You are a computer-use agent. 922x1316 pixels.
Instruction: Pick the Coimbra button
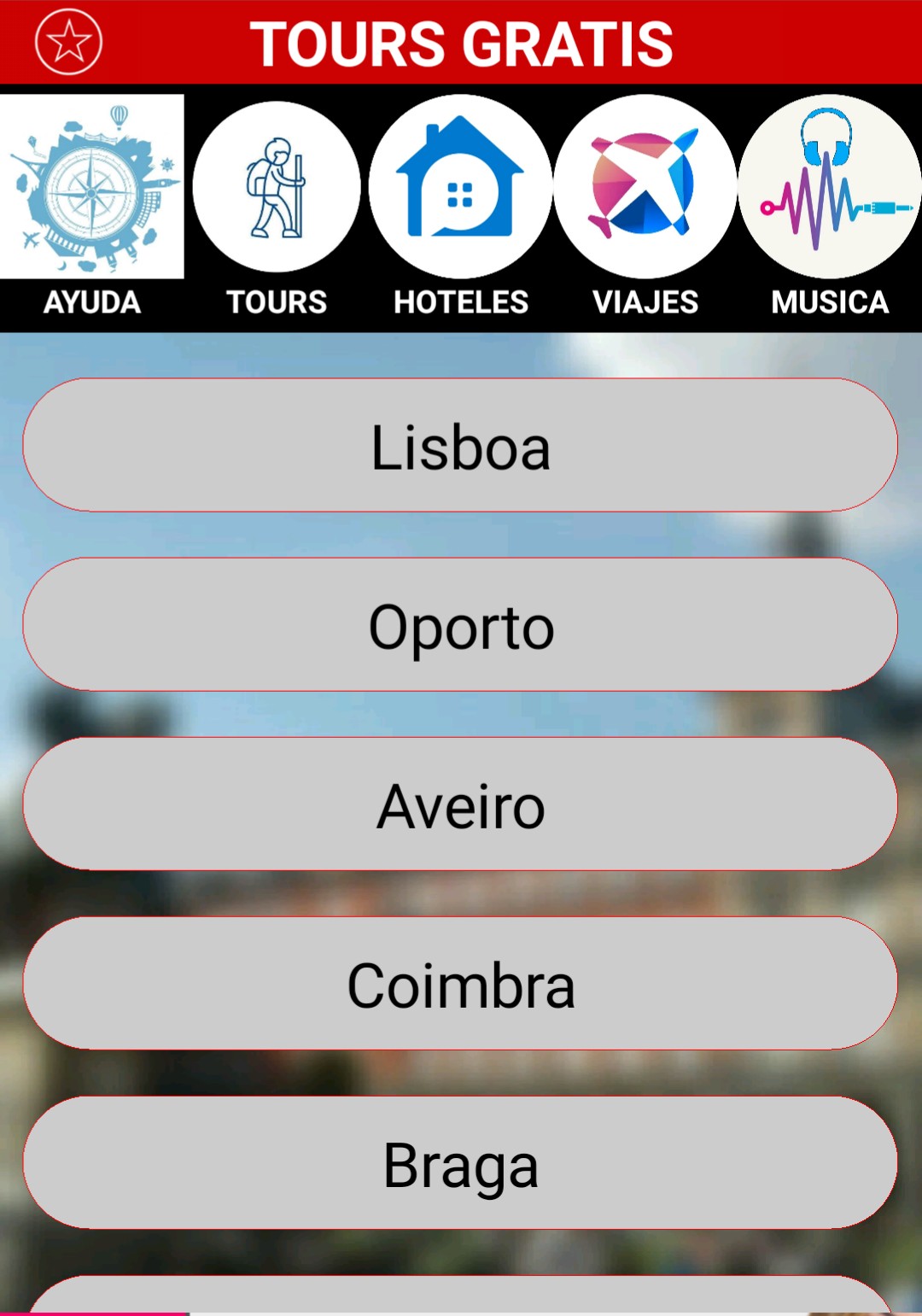(460, 984)
